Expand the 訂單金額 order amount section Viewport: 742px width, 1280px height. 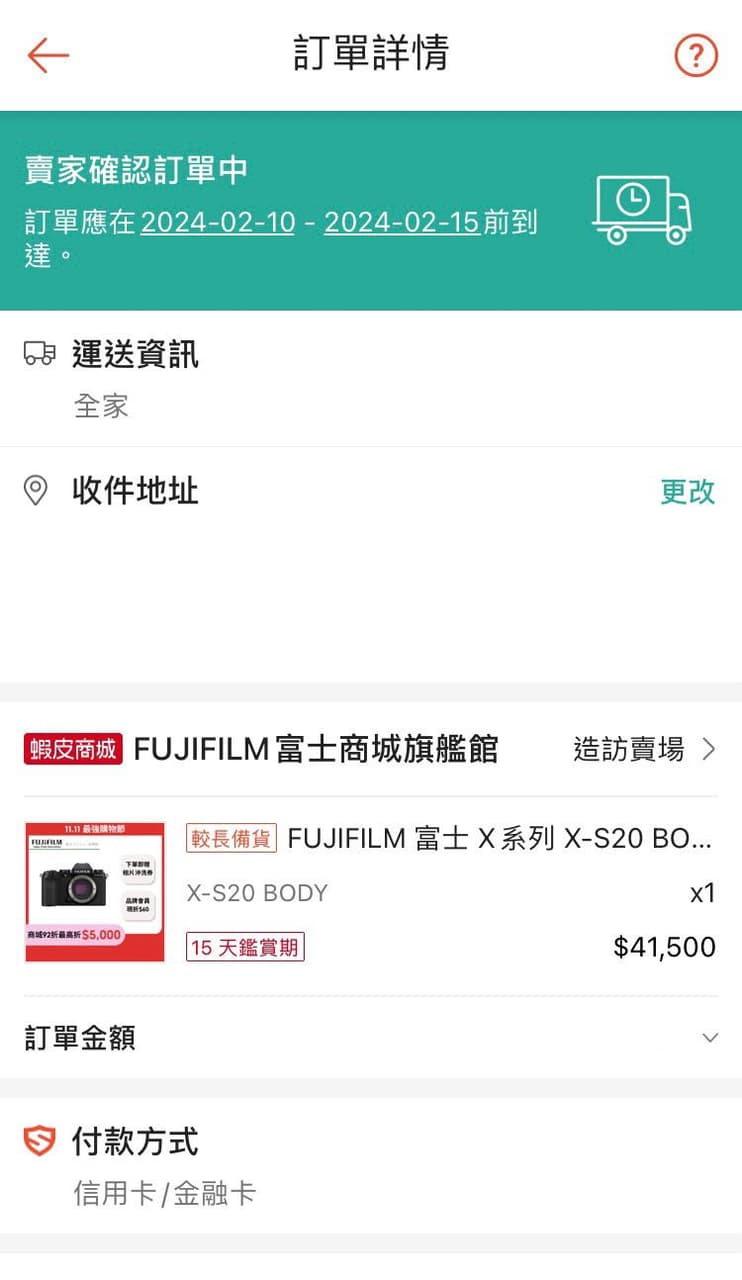pos(370,1038)
